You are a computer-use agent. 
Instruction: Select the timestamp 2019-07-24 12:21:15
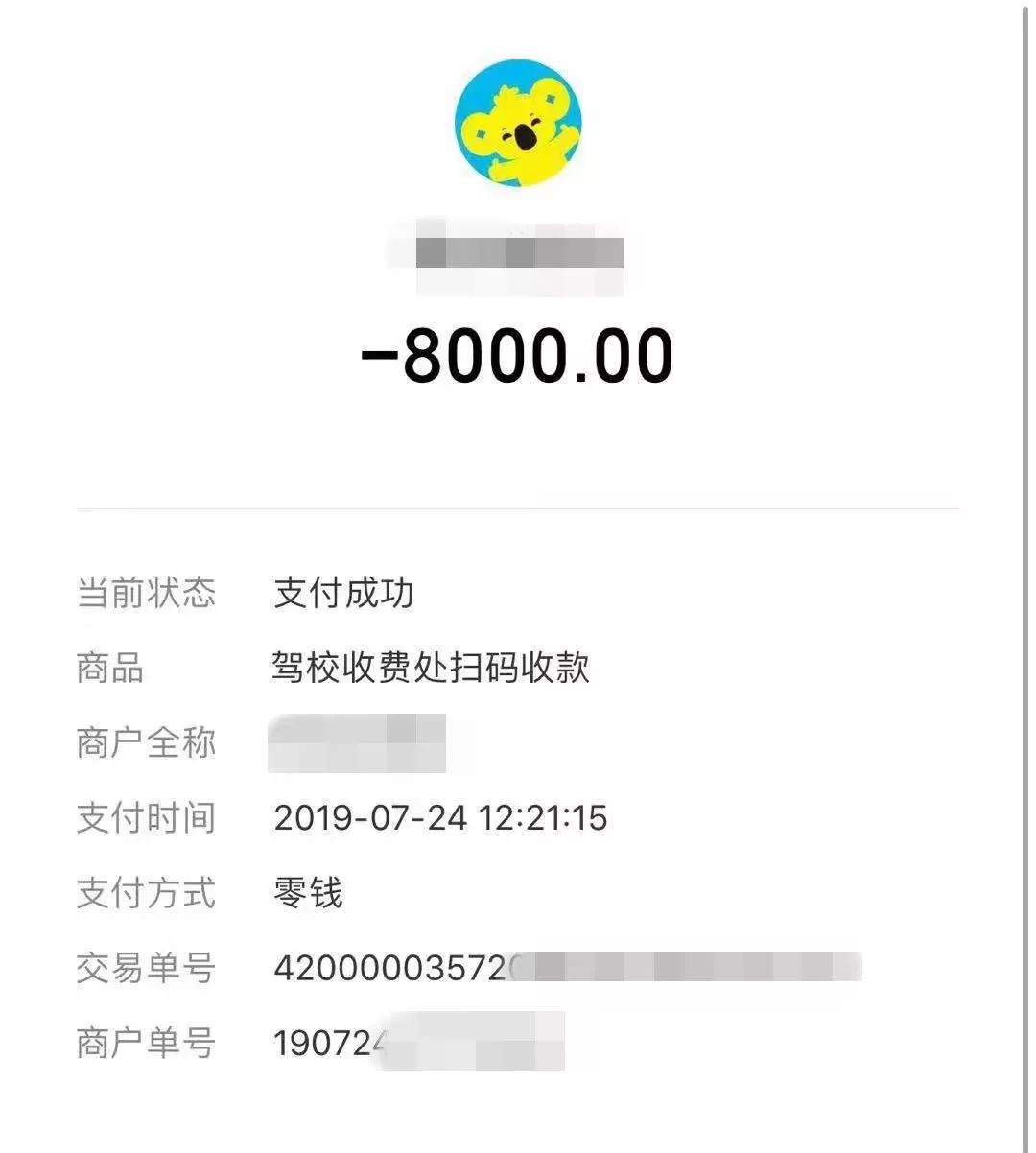(x=440, y=818)
